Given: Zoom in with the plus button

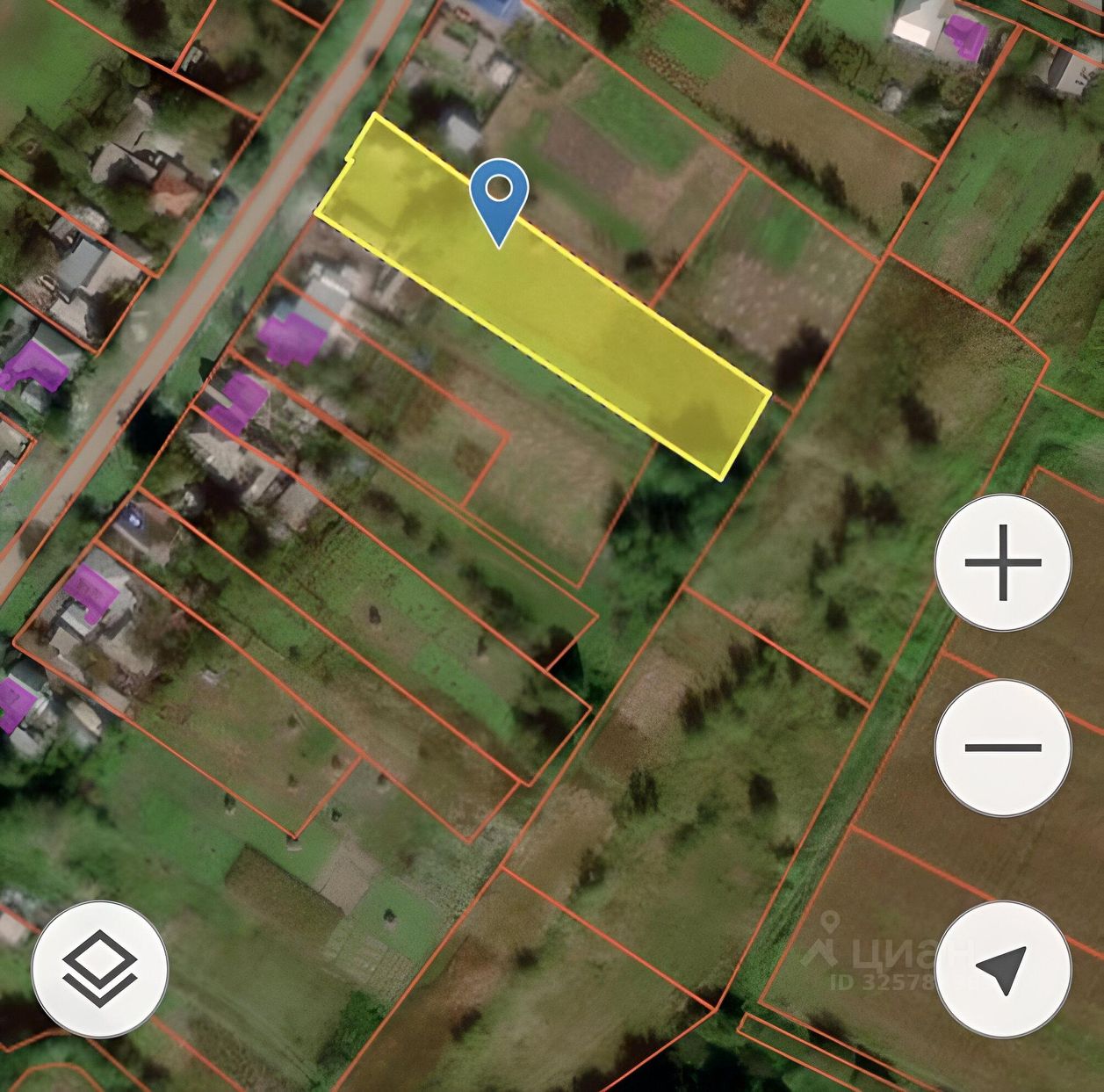Looking at the screenshot, I should pyautogui.click(x=1003, y=563).
